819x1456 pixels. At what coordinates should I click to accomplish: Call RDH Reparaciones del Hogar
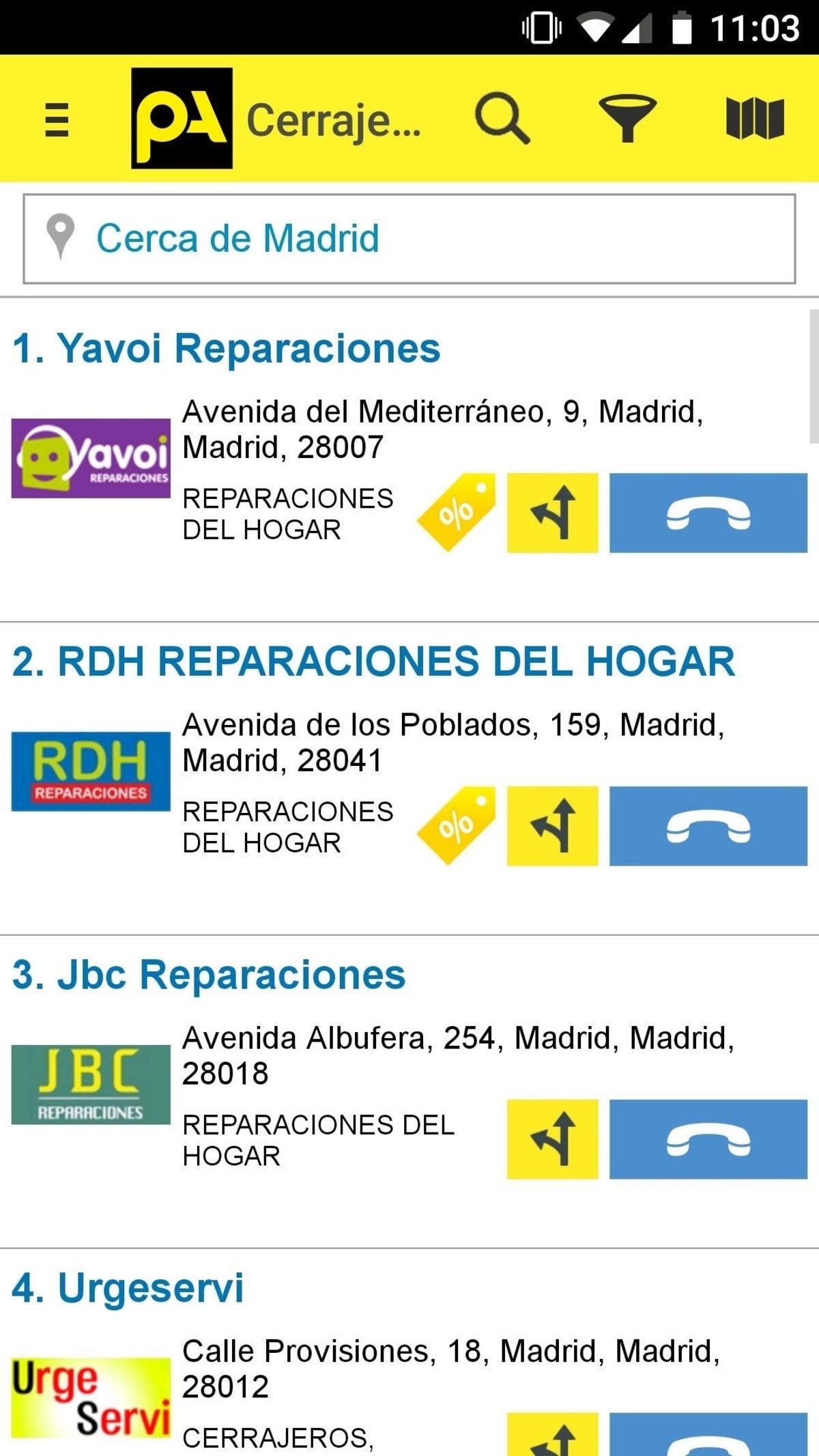coord(708,826)
